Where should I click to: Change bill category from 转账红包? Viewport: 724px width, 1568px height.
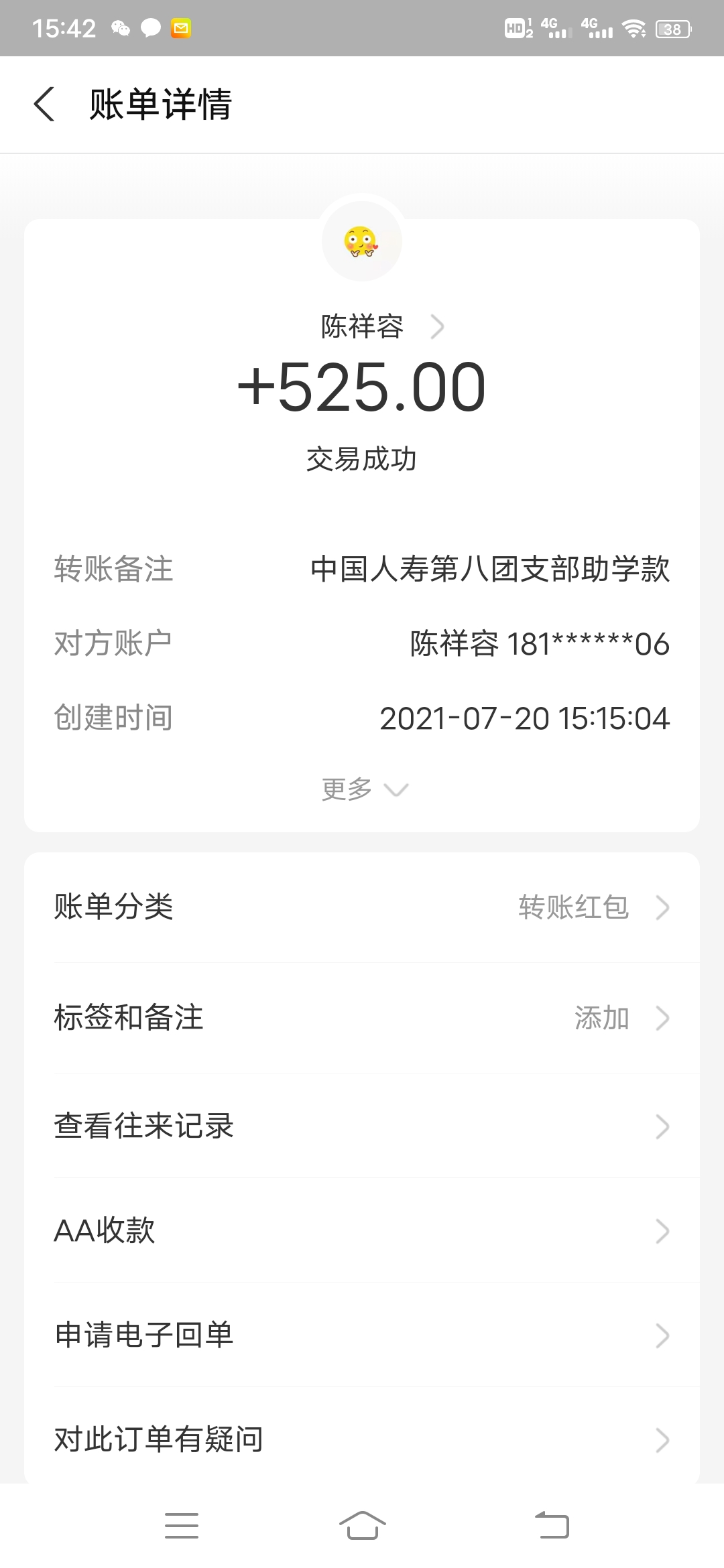tap(573, 908)
